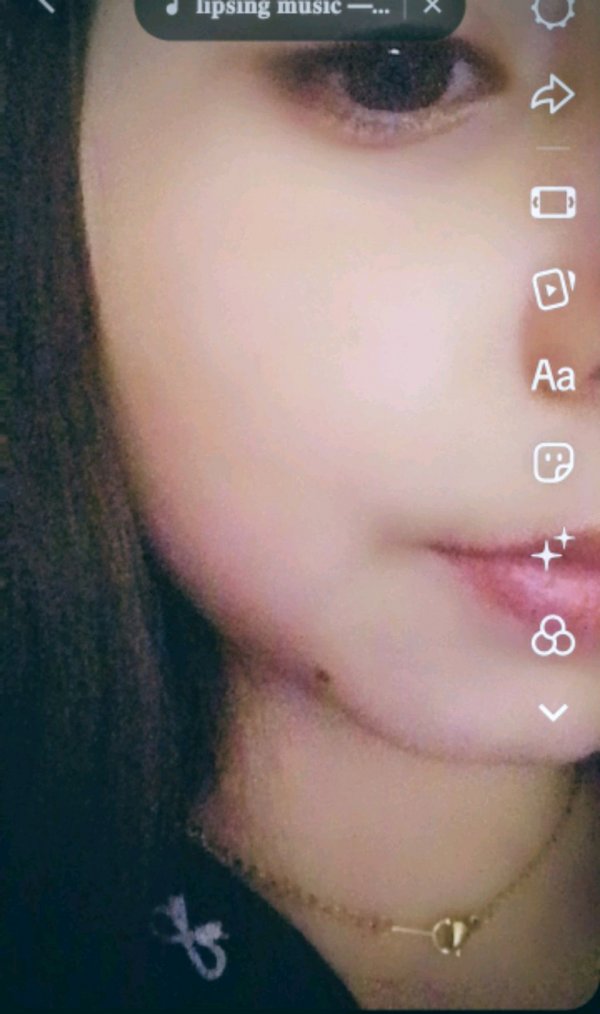Go back from the story editor

pos(44,6)
